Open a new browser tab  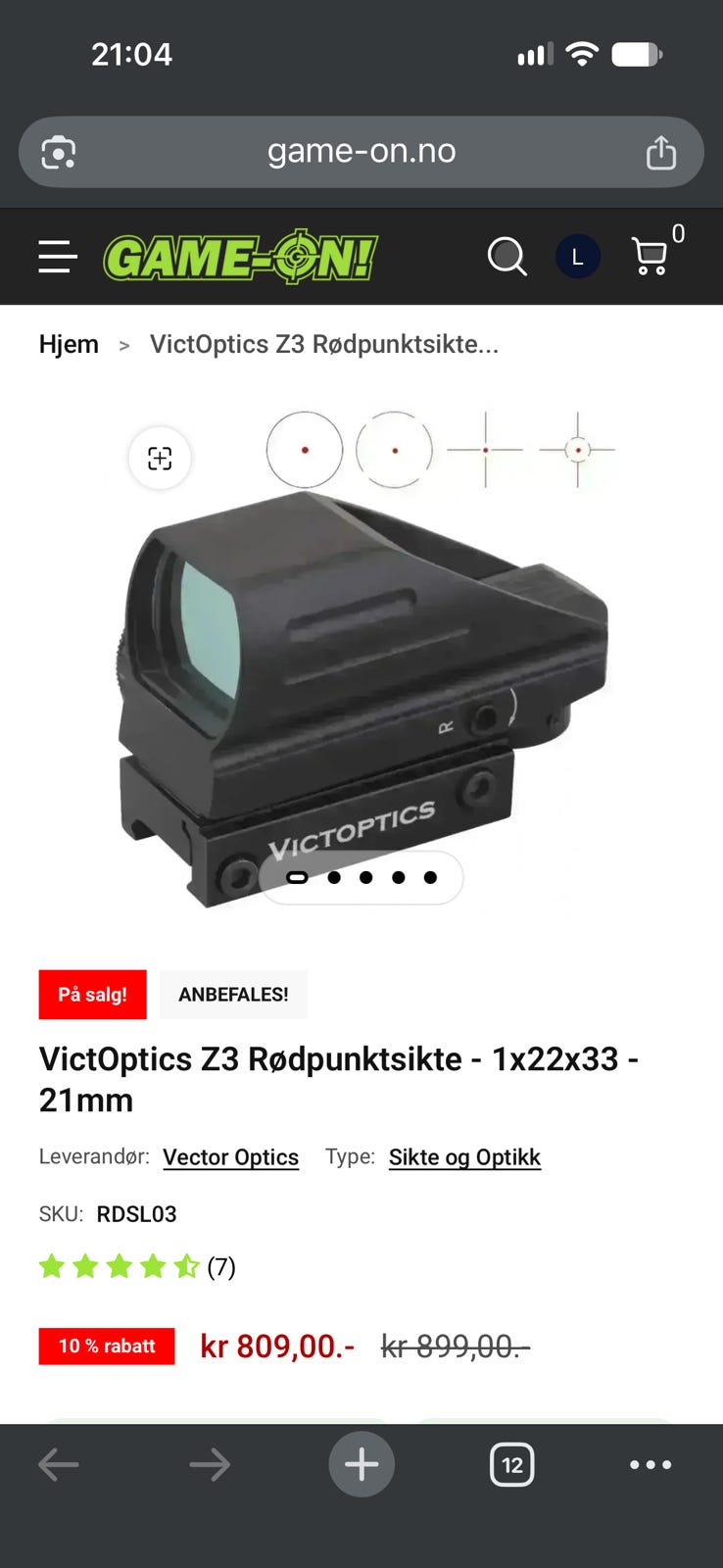tap(361, 1464)
